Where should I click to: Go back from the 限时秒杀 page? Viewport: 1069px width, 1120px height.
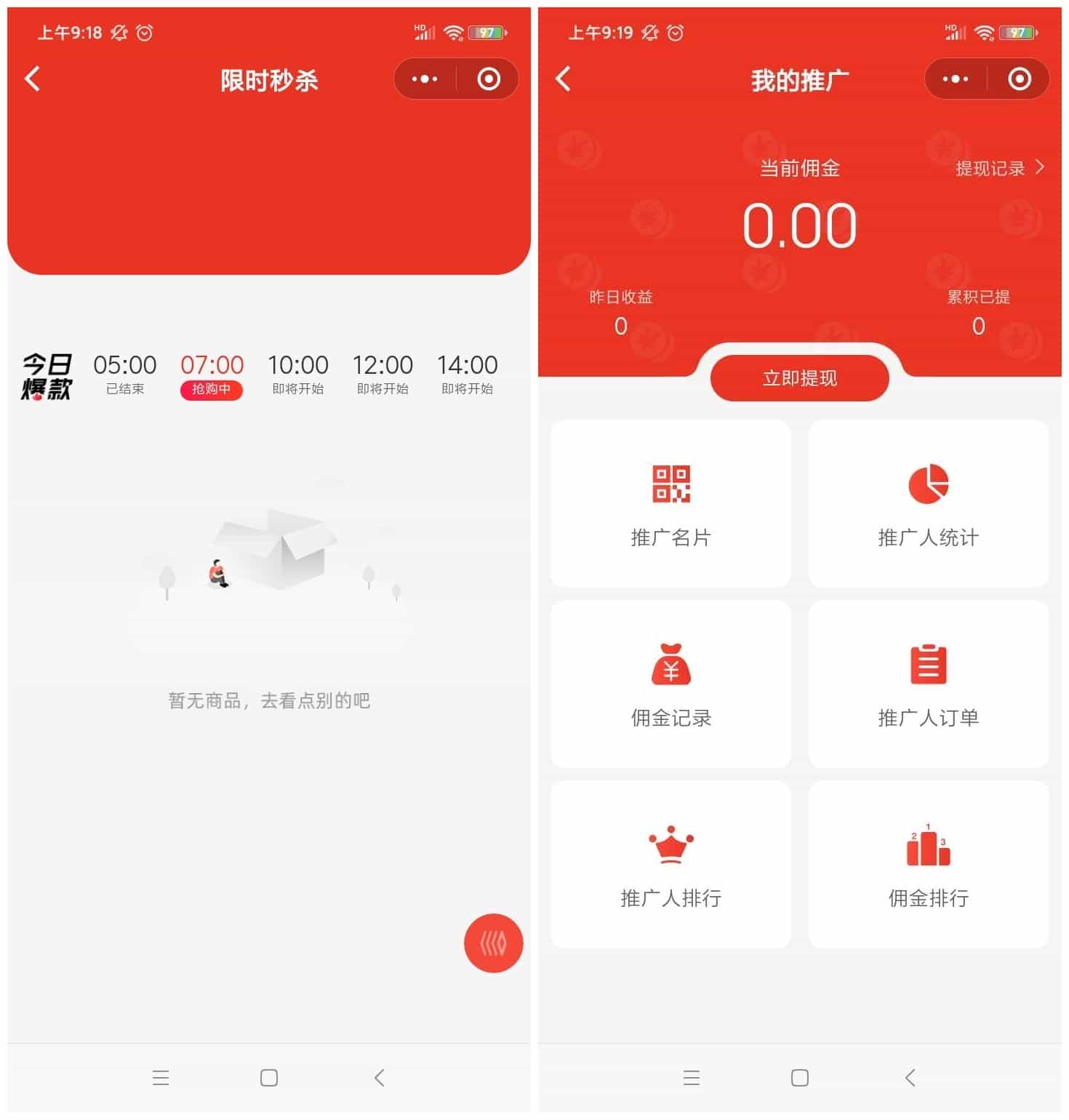[x=33, y=79]
